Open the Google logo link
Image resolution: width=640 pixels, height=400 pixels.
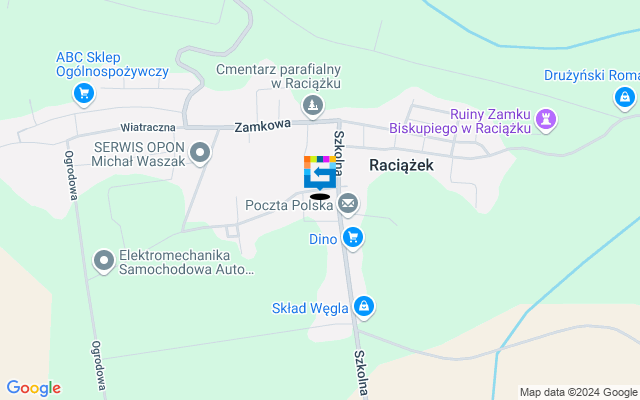click(33, 388)
